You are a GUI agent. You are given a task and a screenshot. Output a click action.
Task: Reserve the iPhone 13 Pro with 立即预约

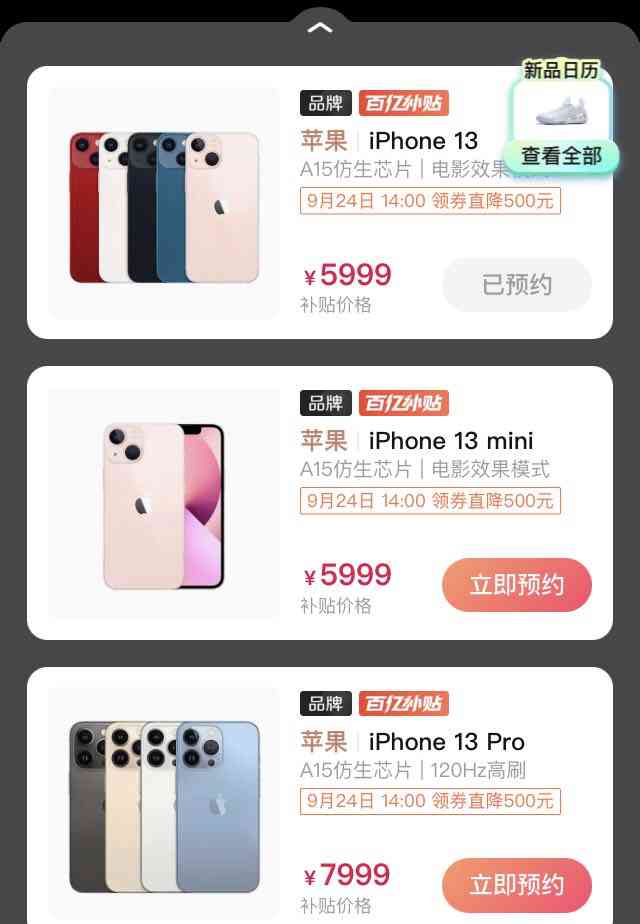pos(517,885)
